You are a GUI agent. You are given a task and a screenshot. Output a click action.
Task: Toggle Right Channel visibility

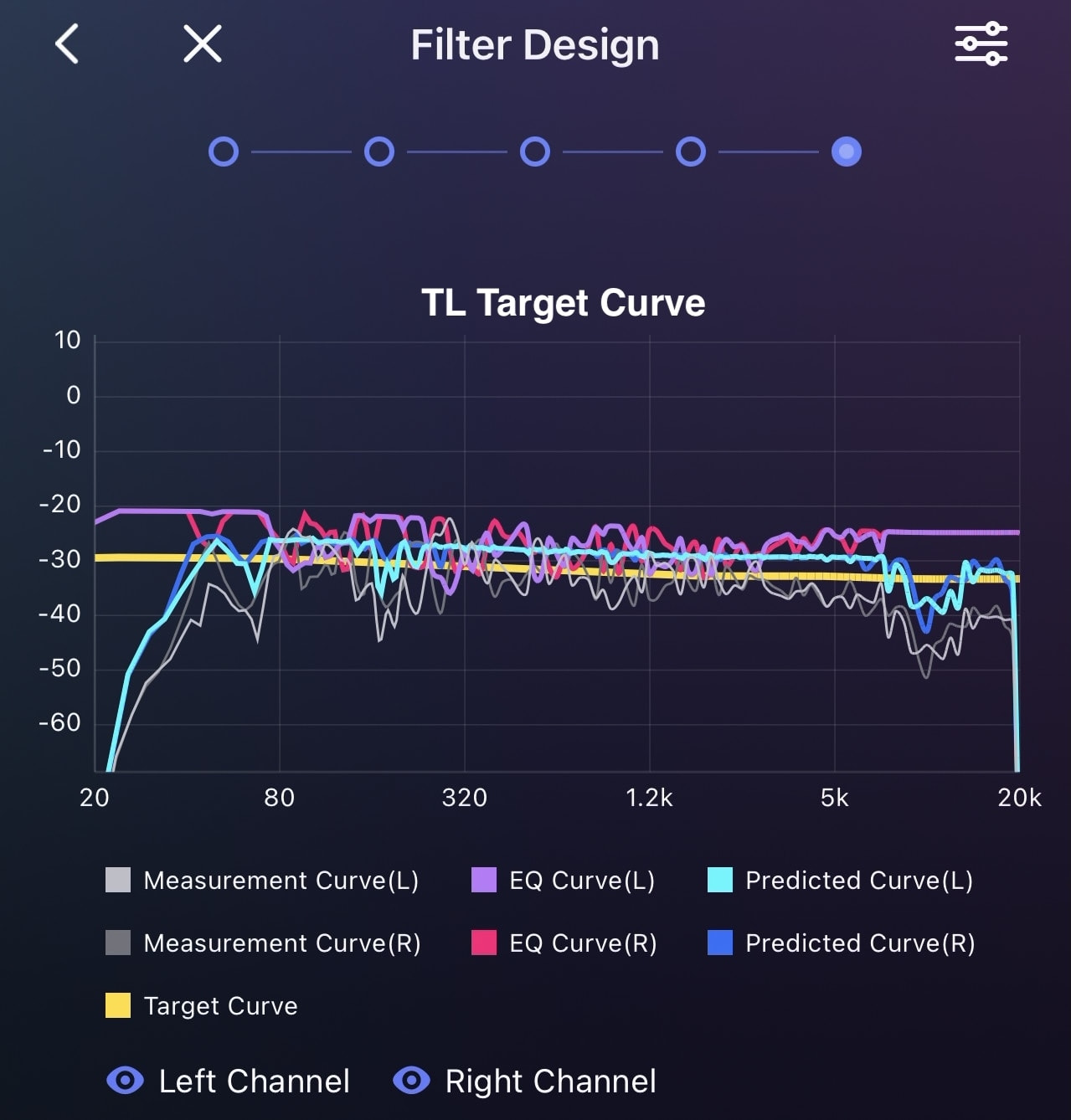pos(412,1081)
